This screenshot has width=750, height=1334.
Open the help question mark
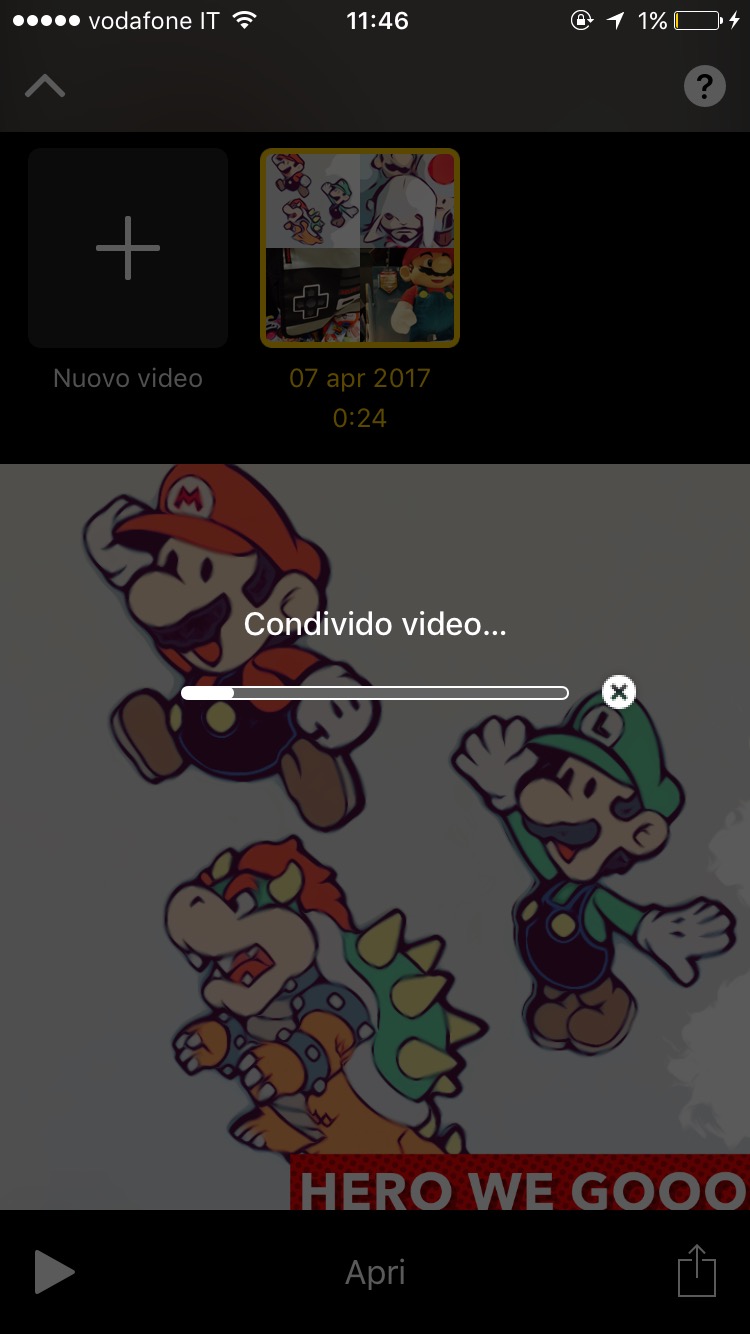[704, 87]
